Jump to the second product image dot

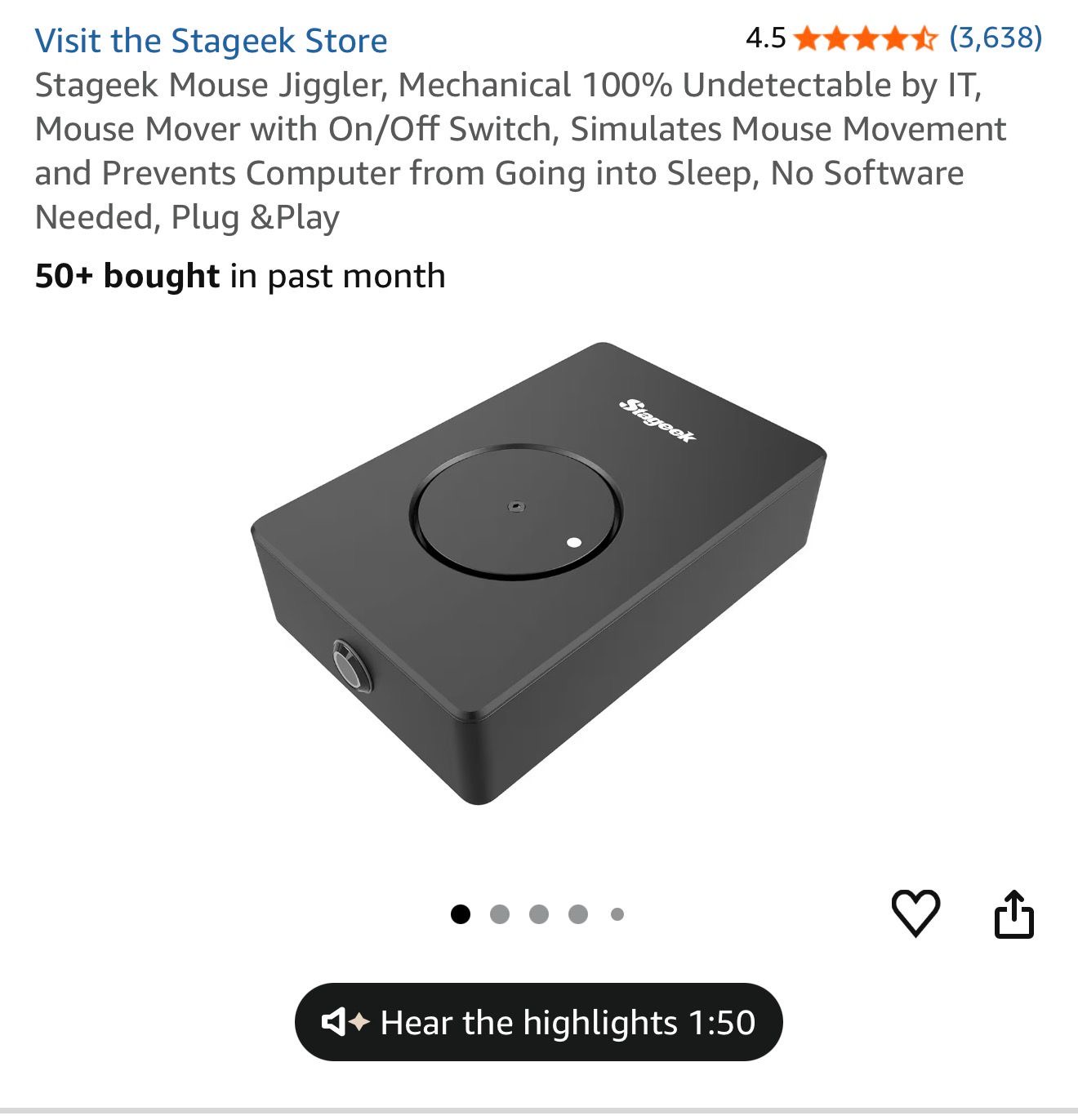(500, 914)
